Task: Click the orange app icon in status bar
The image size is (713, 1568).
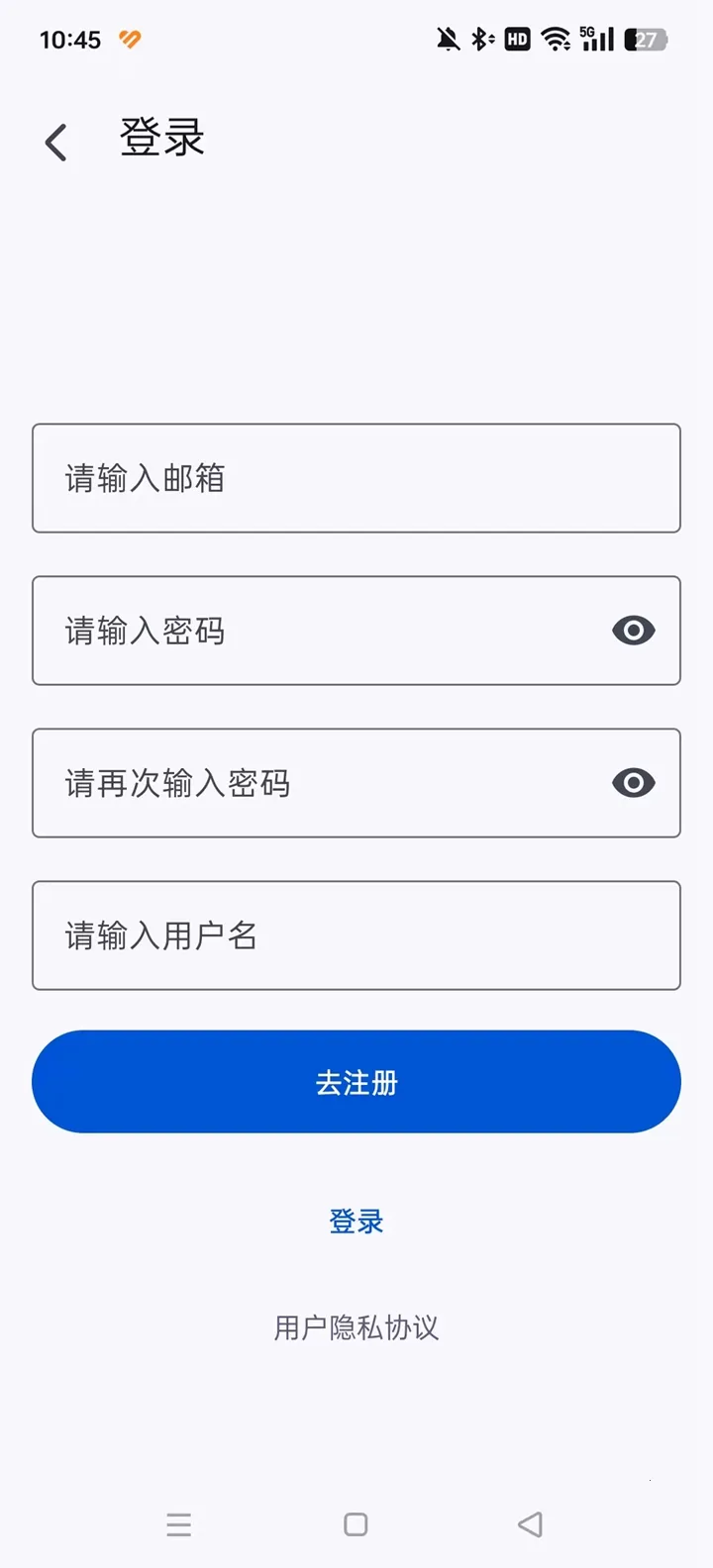Action: pos(130,40)
